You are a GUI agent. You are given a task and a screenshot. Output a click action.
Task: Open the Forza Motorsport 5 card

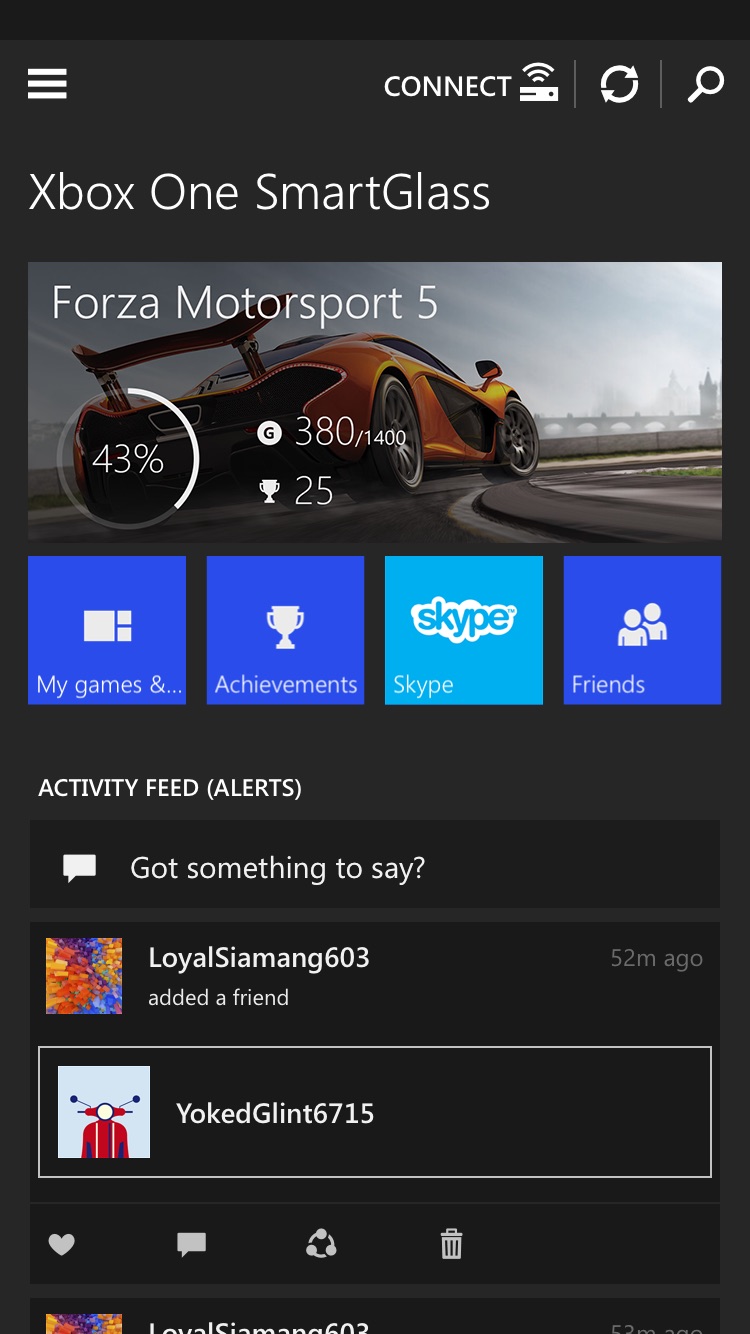375,402
